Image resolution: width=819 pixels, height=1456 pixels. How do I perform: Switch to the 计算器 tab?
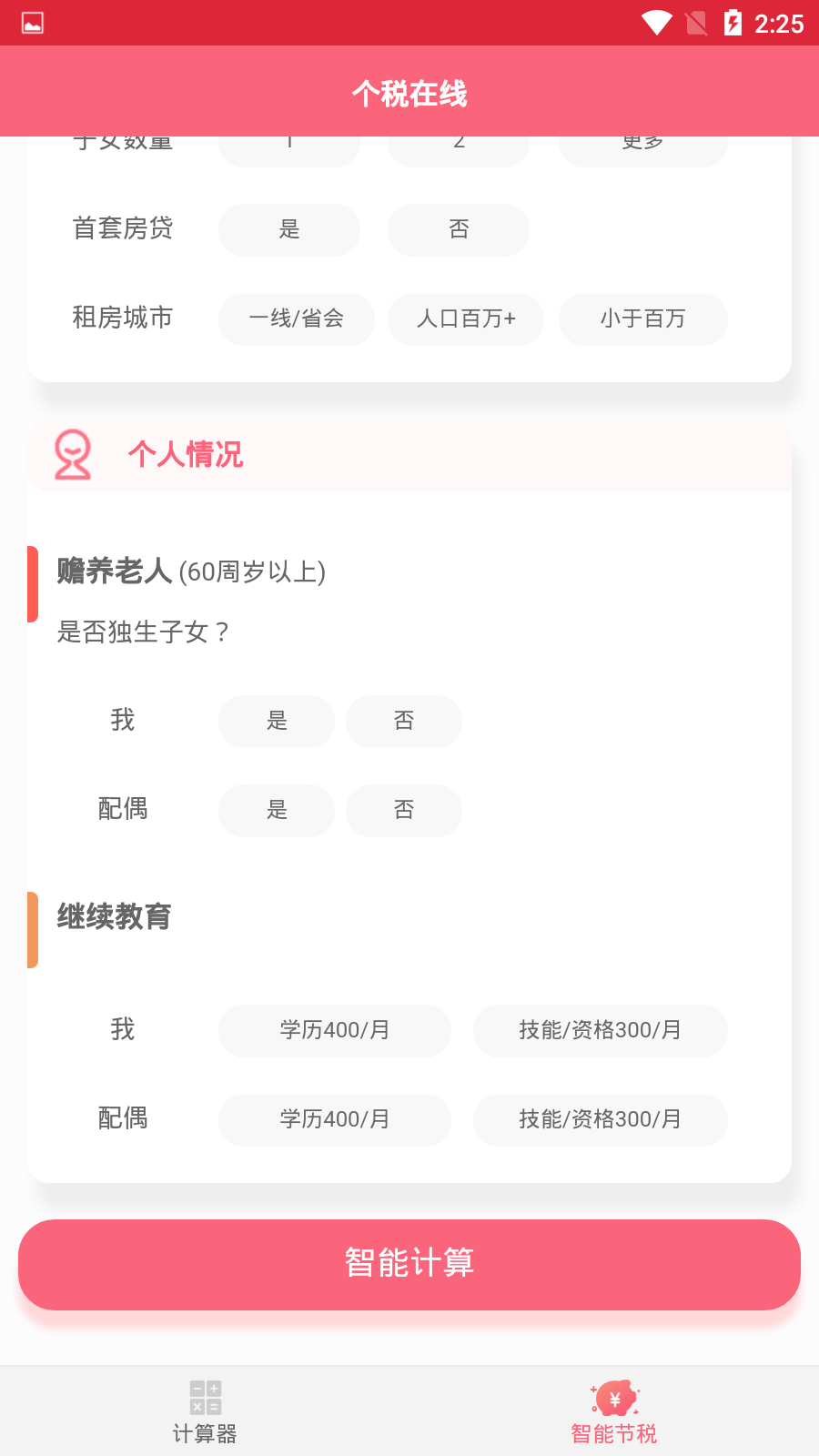(205, 1412)
